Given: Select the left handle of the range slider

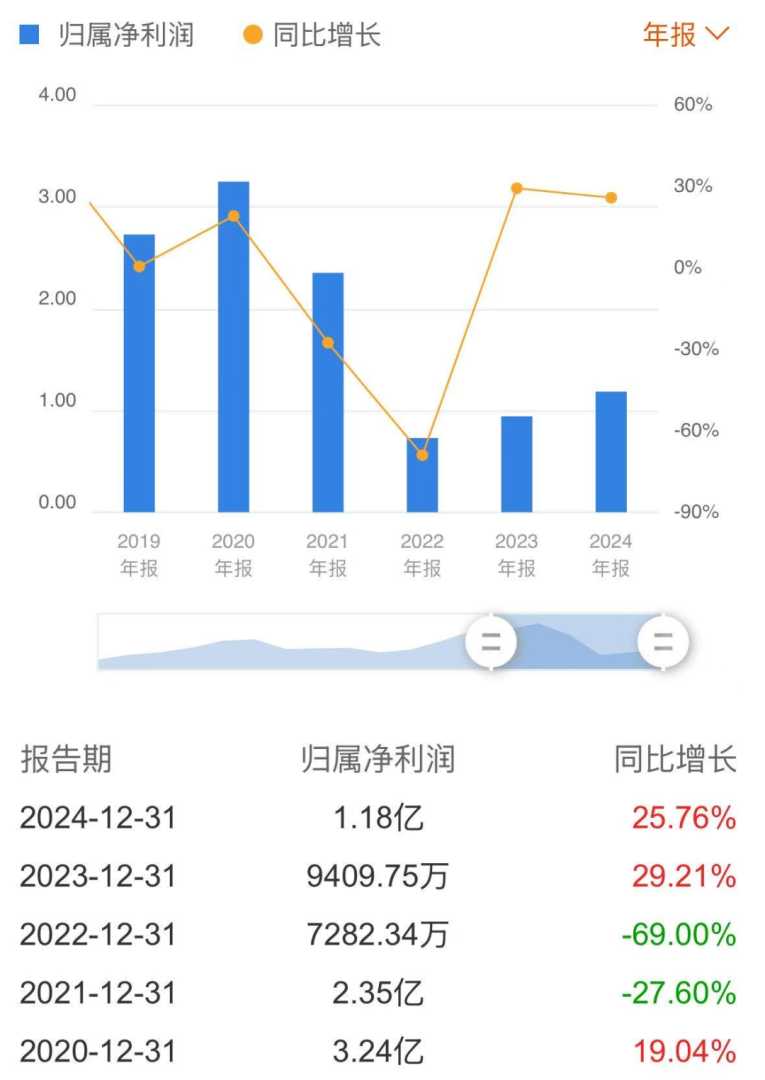Looking at the screenshot, I should point(491,641).
